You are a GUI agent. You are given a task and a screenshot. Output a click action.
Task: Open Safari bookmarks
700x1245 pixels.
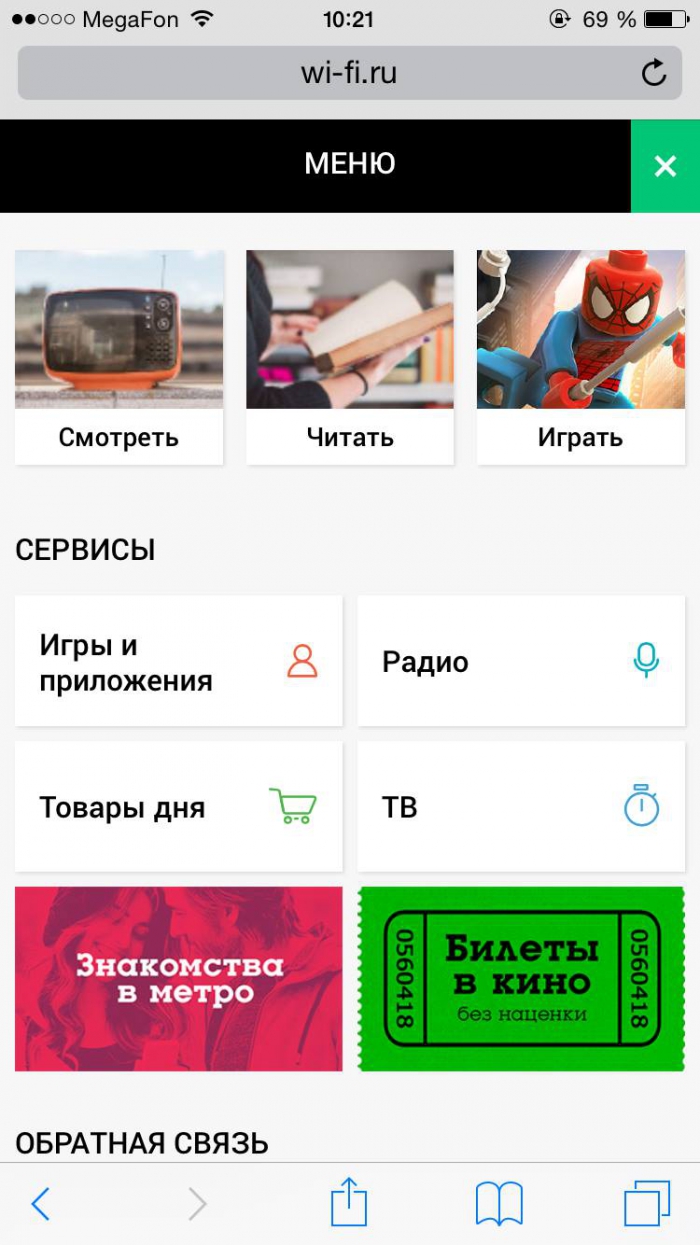[x=499, y=1204]
